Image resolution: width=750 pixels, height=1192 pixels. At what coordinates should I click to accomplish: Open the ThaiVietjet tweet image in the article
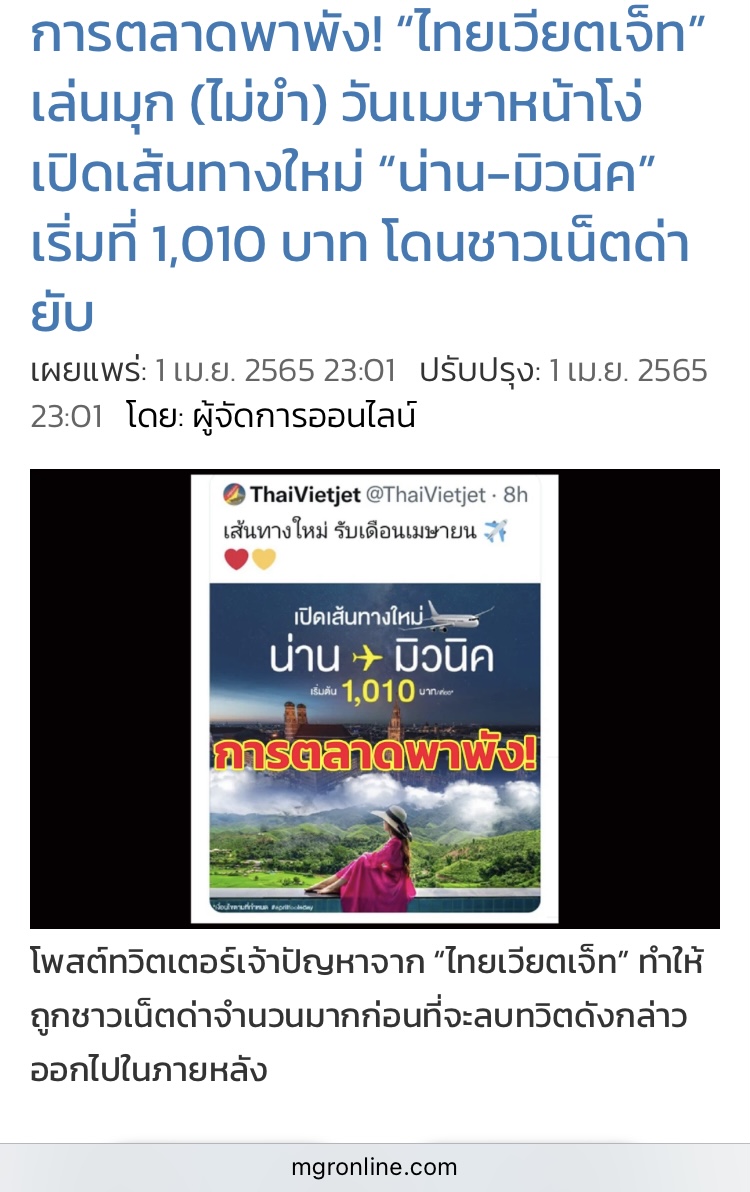point(375,698)
